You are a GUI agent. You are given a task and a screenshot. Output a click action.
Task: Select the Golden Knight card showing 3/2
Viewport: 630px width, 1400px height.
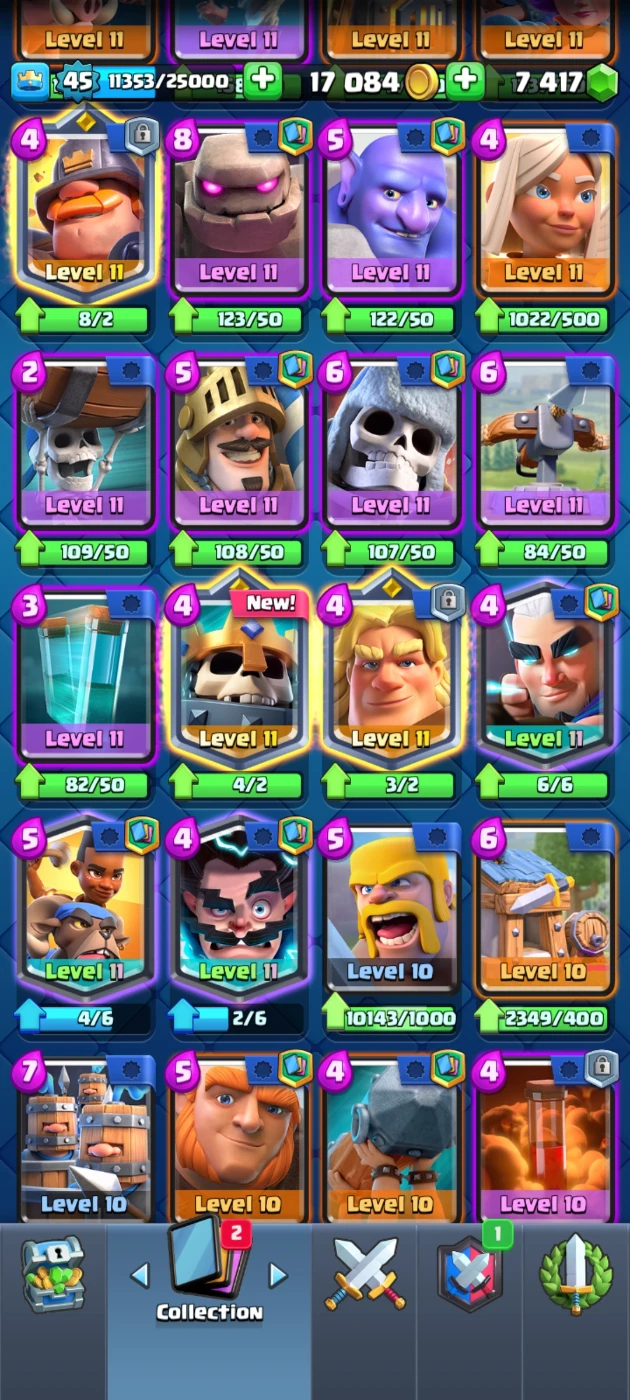click(390, 676)
